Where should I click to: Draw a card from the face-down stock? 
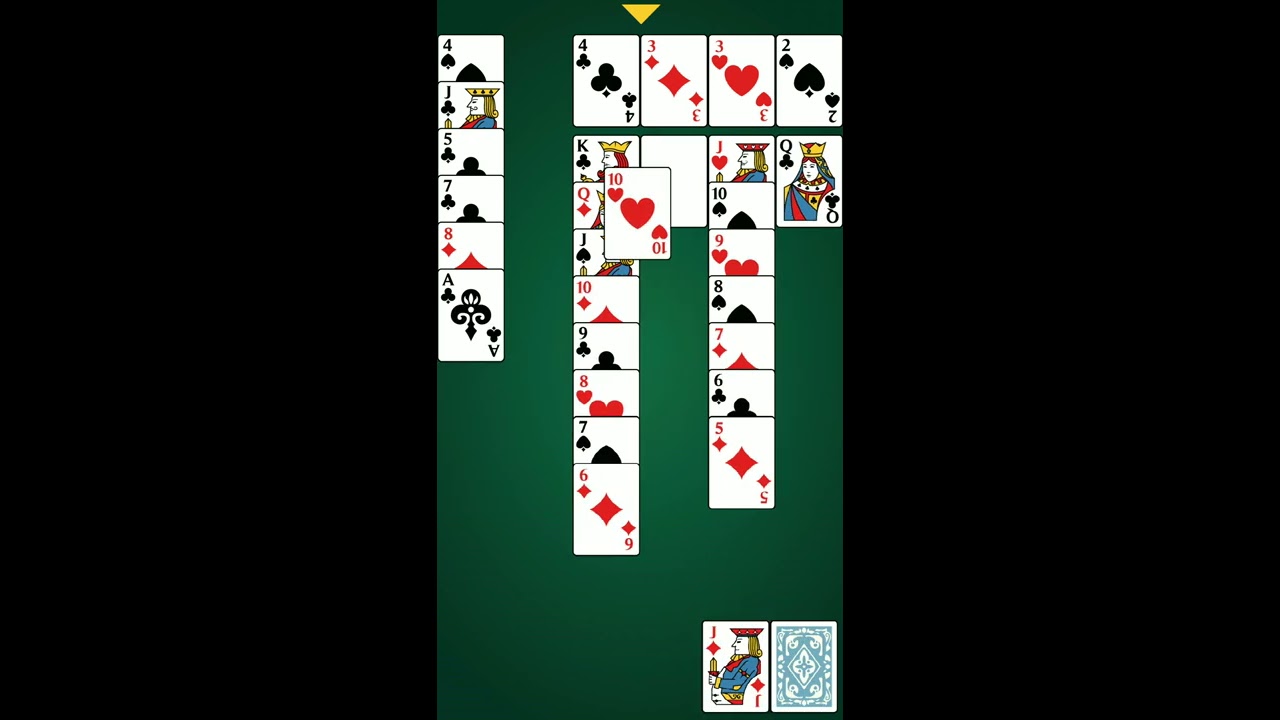[804, 666]
